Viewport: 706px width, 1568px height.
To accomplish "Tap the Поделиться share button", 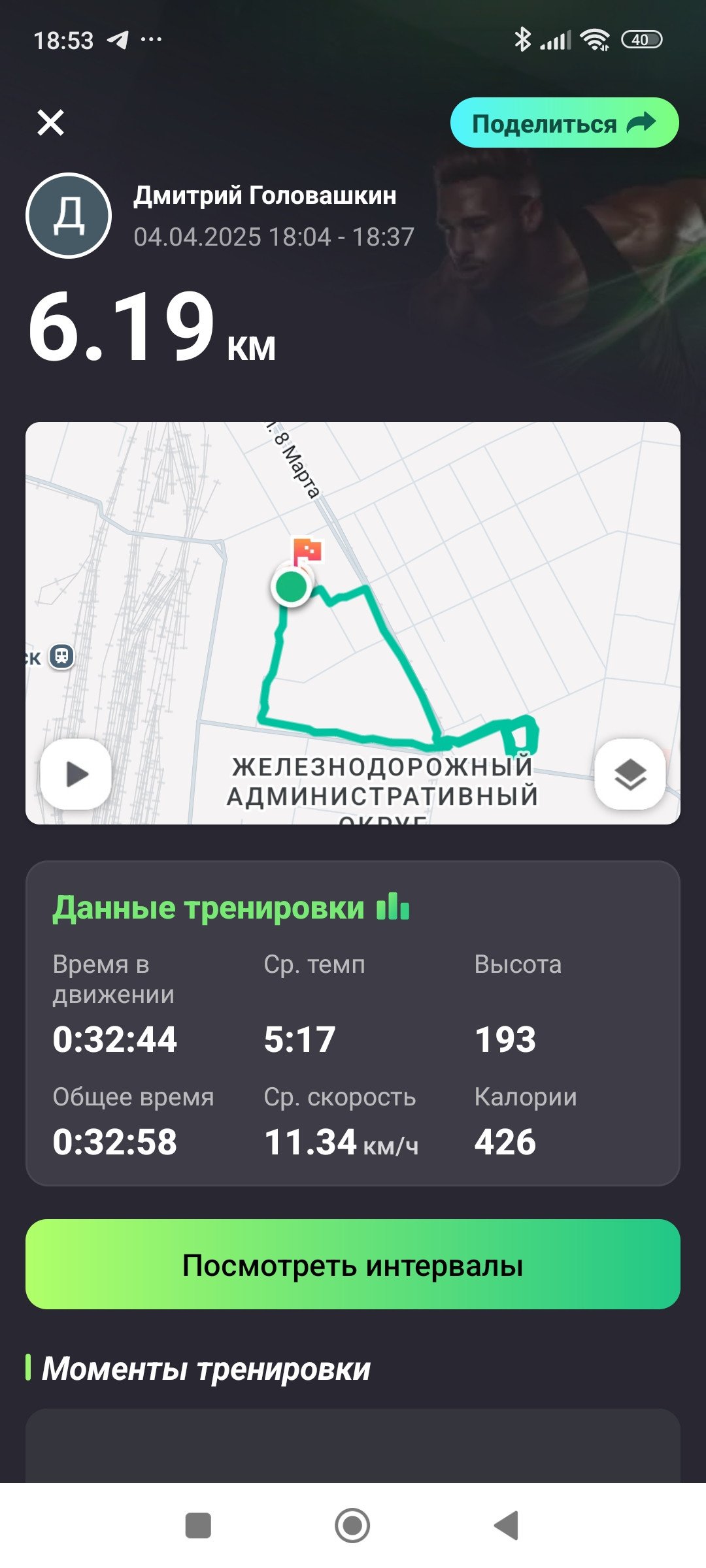I will 564,123.
